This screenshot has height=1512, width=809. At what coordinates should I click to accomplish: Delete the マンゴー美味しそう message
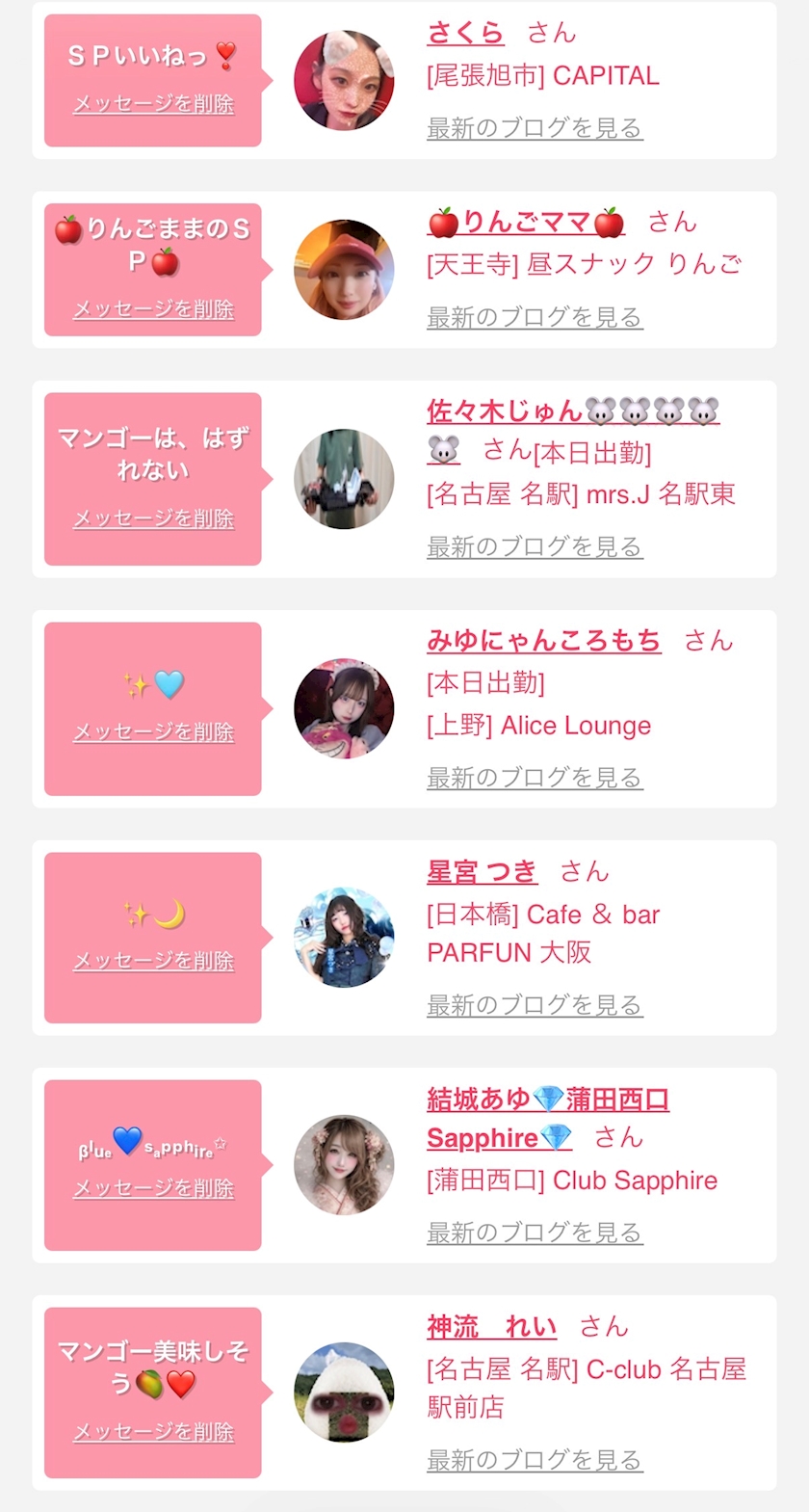[153, 1432]
